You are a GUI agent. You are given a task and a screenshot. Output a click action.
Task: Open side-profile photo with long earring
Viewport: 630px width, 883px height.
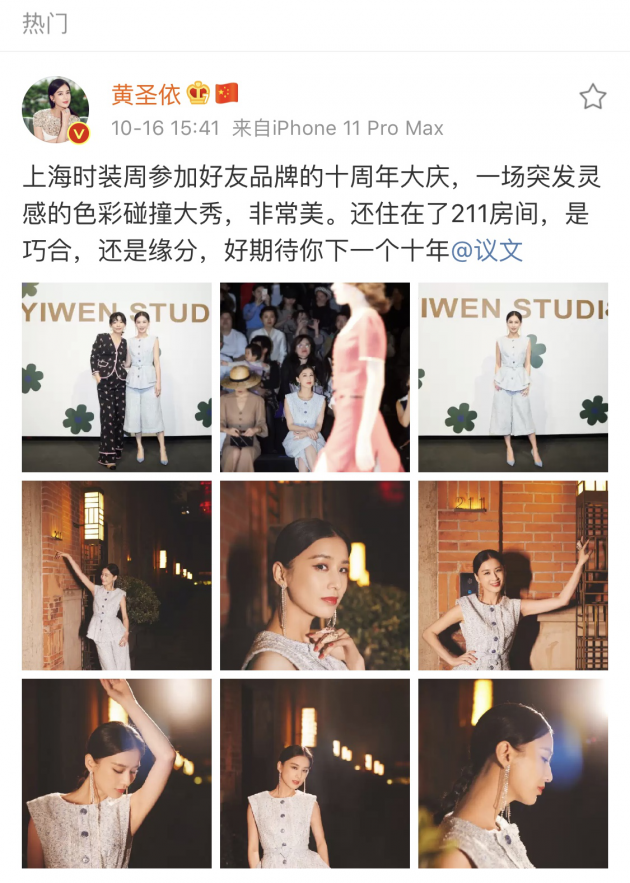pos(513,773)
